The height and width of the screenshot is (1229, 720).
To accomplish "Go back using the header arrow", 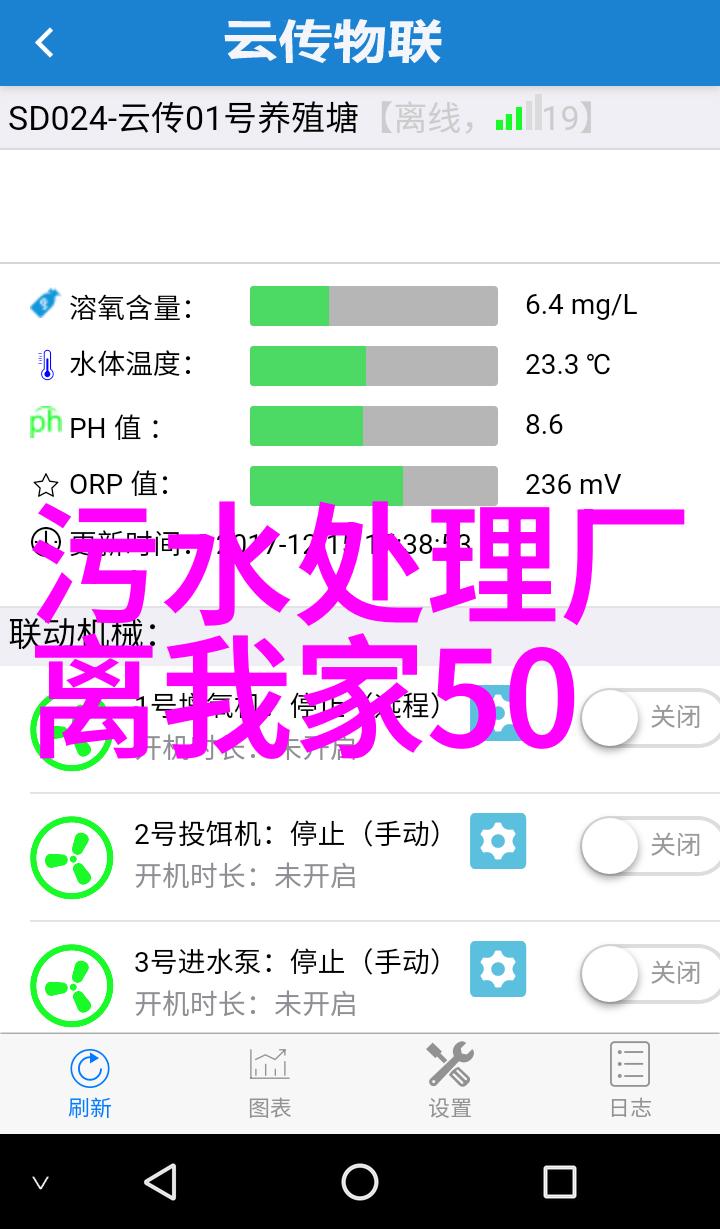I will [44, 43].
